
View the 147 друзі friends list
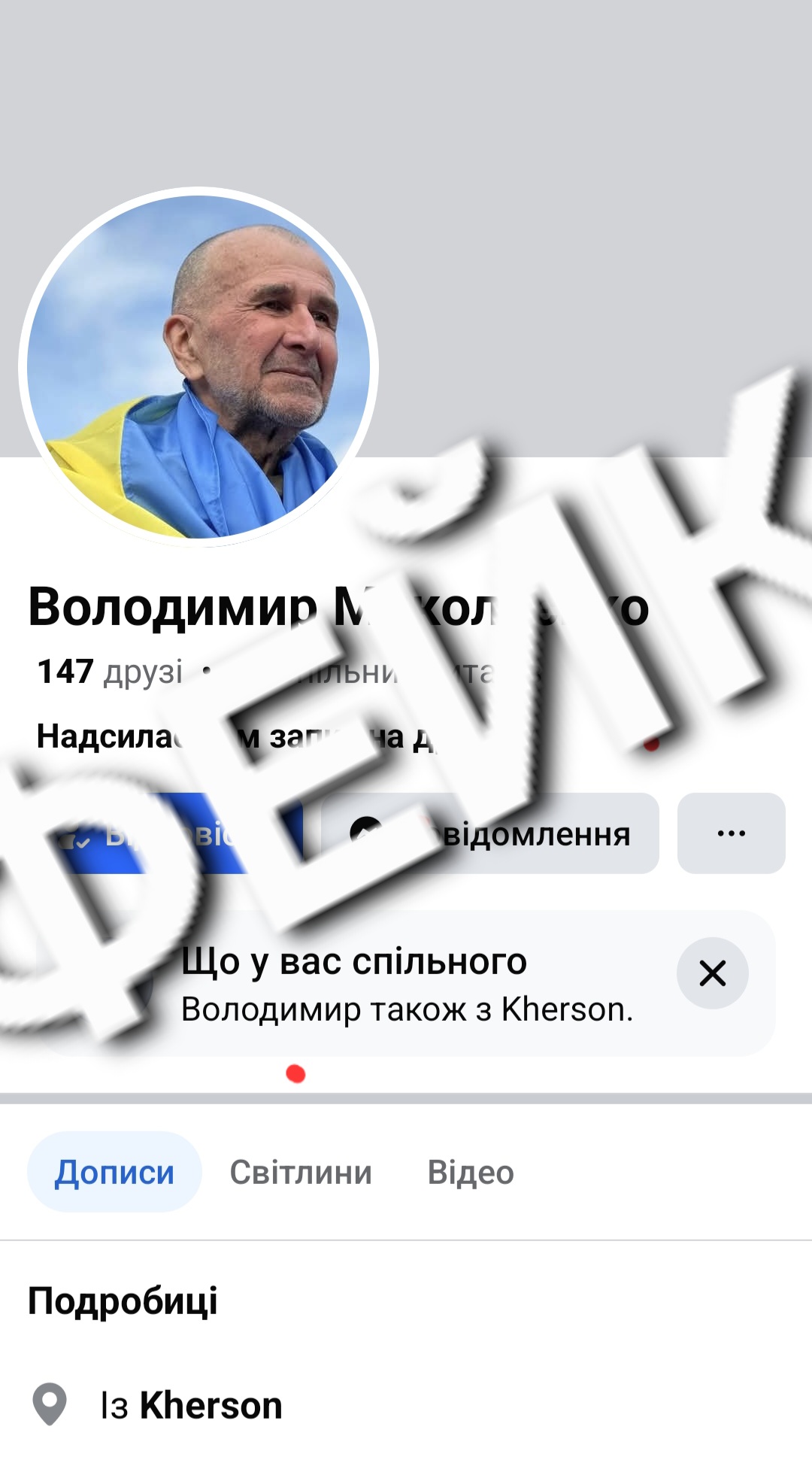pos(111,672)
